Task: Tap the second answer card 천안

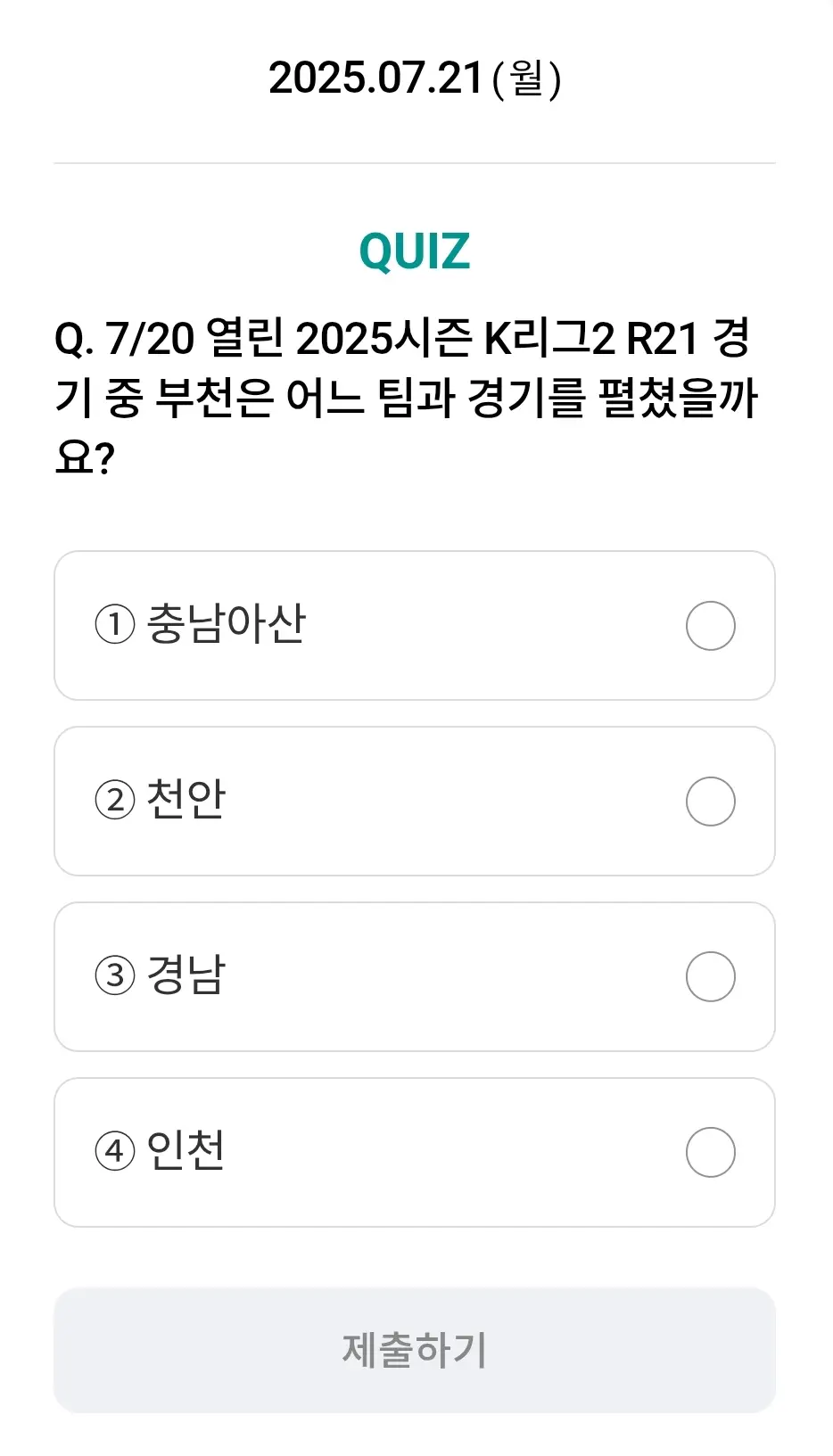Action: [x=416, y=801]
